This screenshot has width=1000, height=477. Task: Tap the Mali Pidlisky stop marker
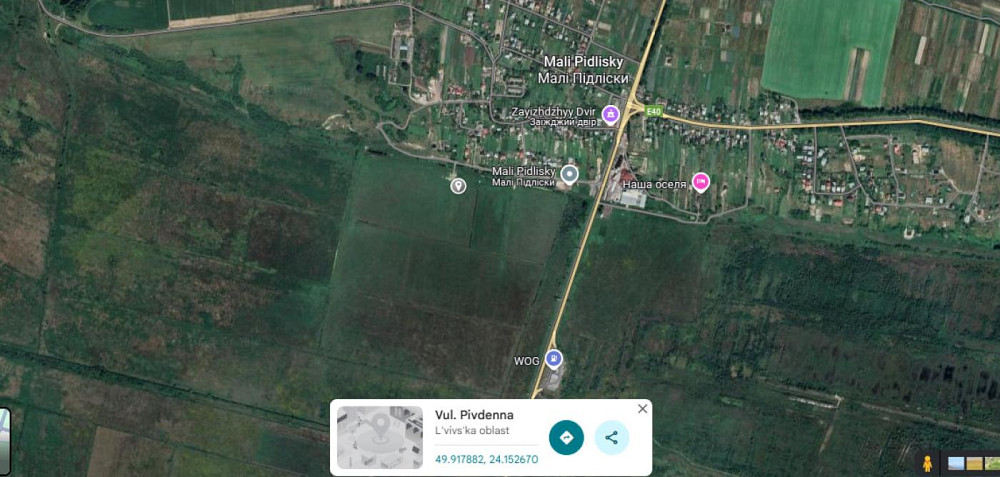(570, 175)
